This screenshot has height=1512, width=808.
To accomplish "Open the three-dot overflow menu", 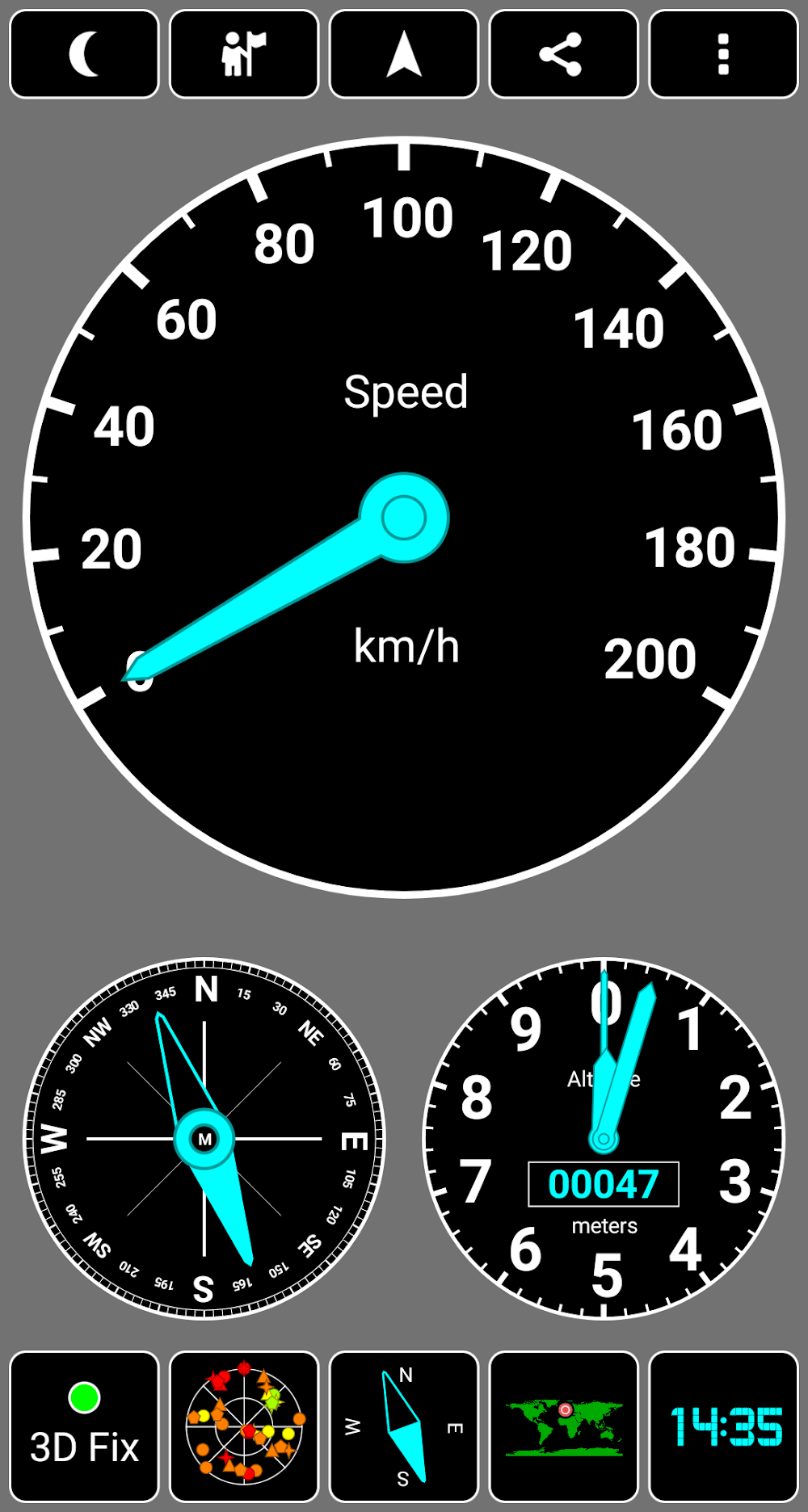I will (723, 54).
